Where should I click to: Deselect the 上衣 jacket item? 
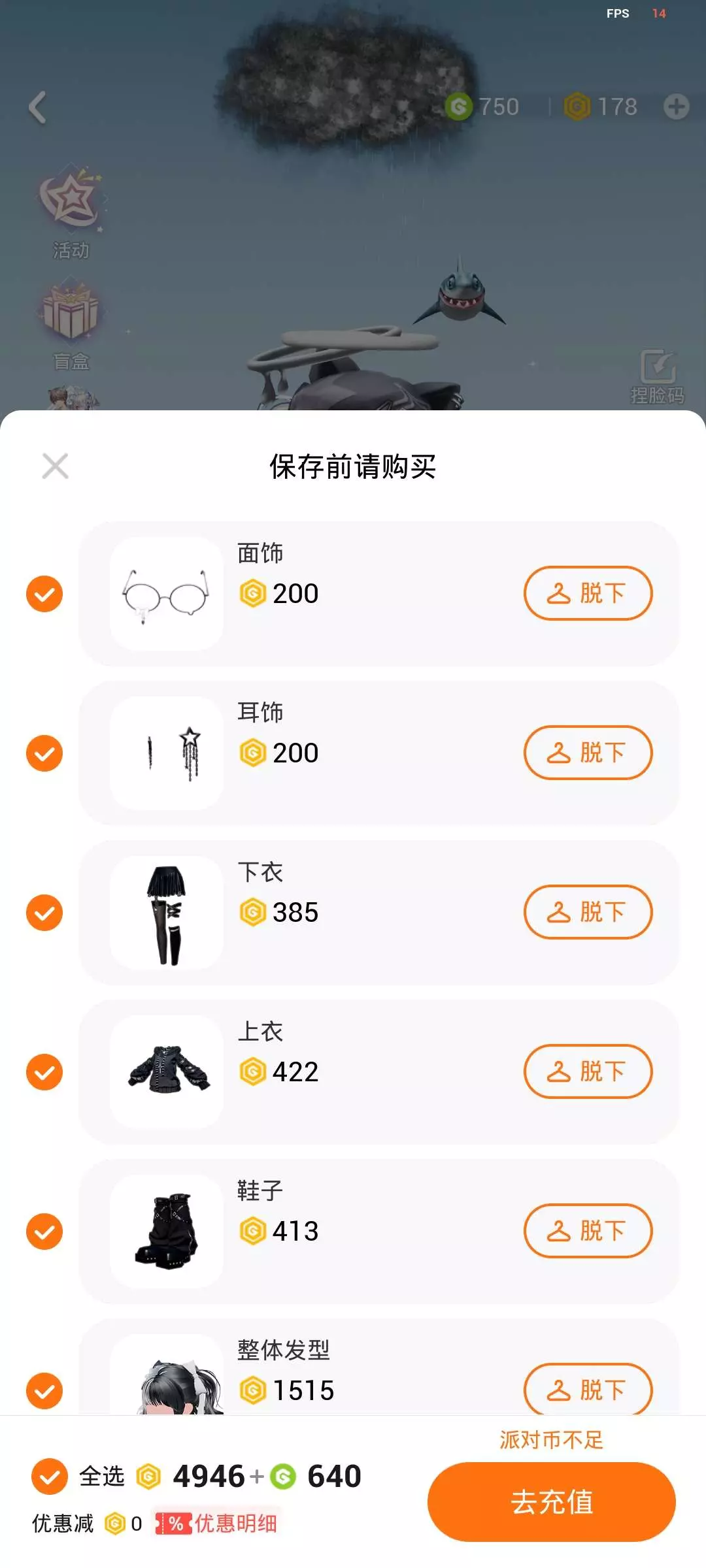(44, 1072)
